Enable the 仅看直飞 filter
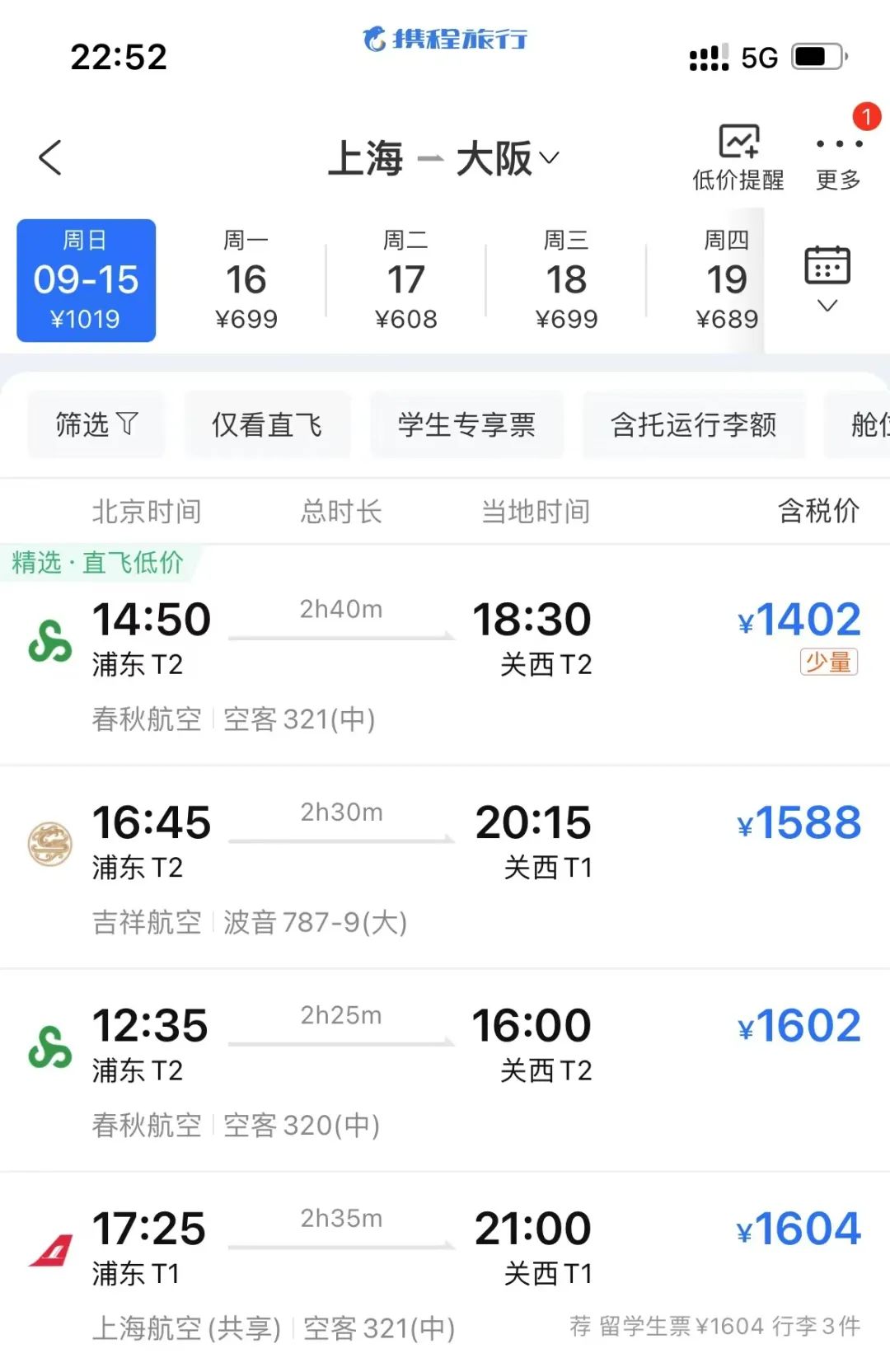Screen dimensions: 890x1372 click(x=267, y=425)
